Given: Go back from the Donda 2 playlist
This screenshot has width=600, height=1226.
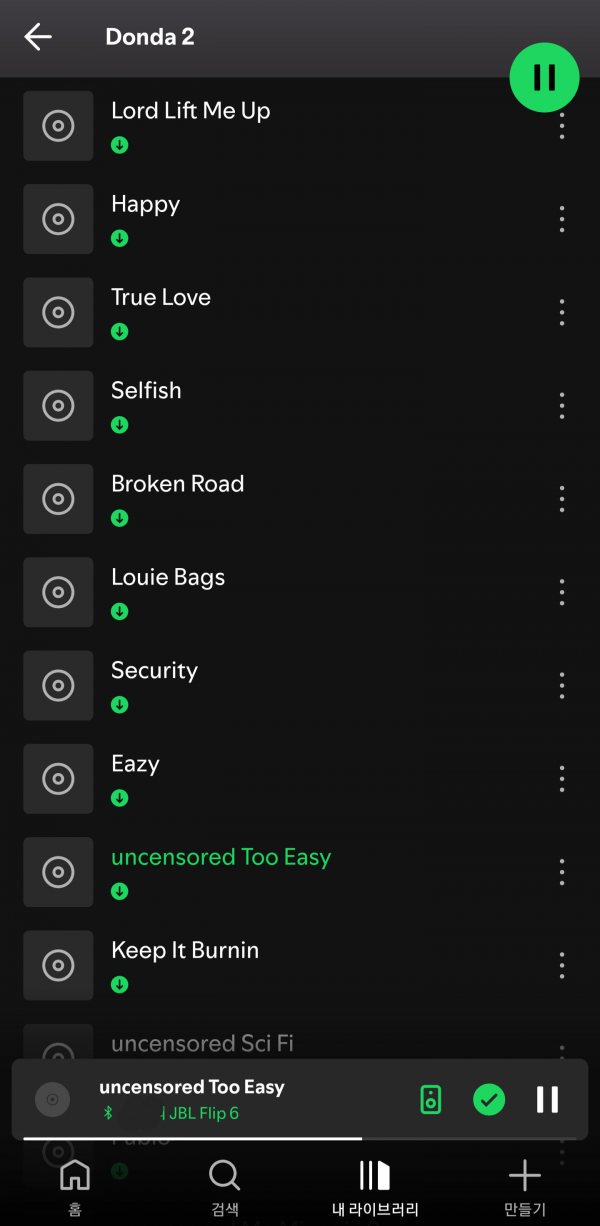Looking at the screenshot, I should pos(38,37).
